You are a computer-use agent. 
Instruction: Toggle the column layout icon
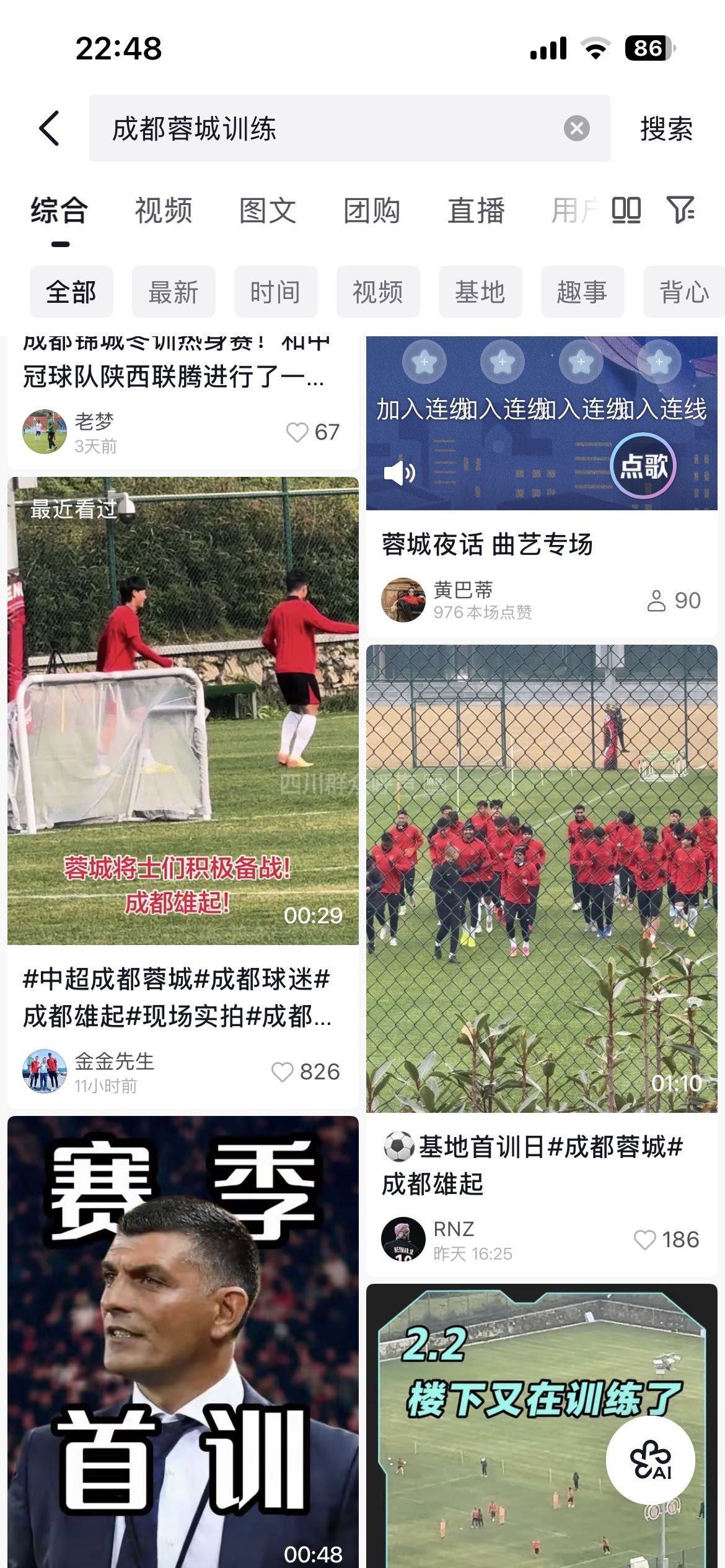[x=626, y=211]
